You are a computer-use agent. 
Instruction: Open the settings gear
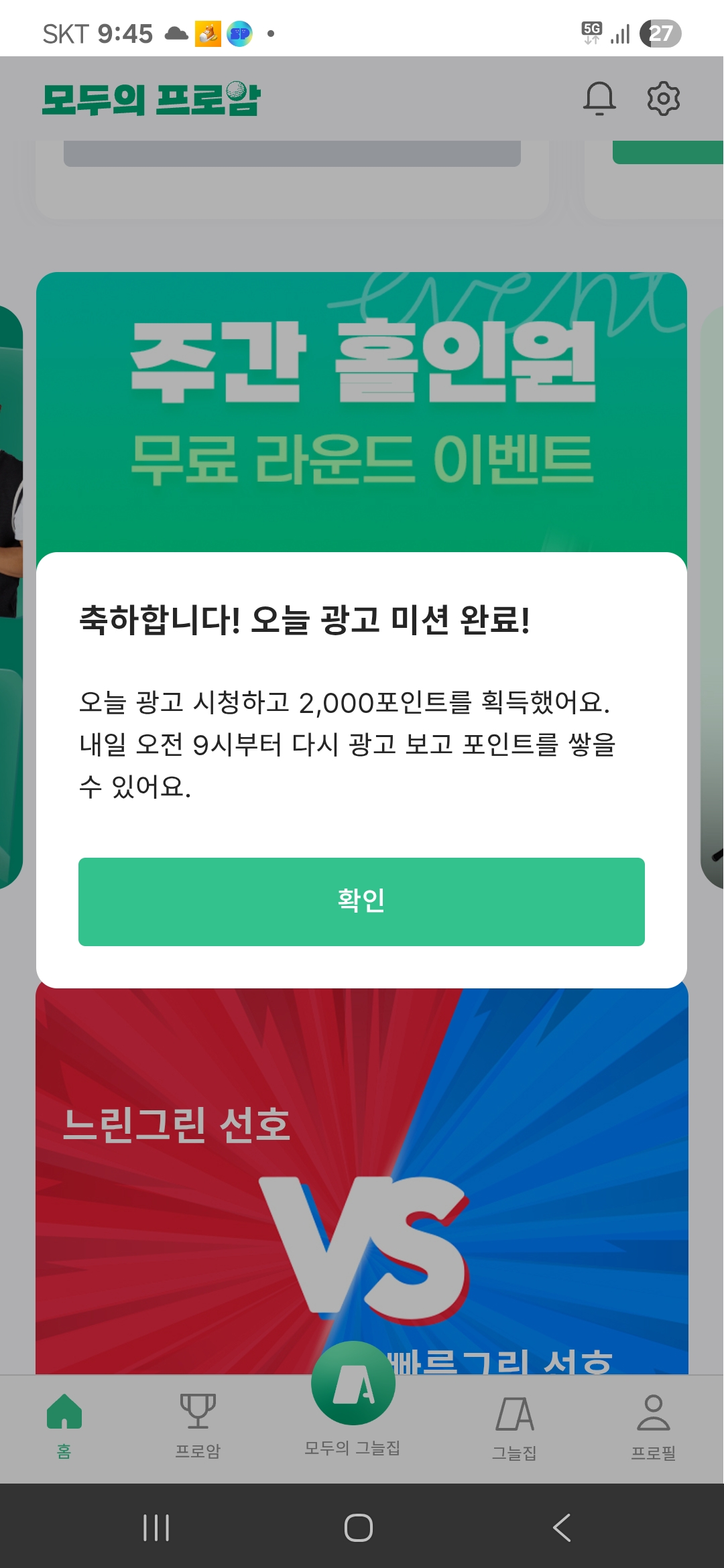click(x=663, y=99)
